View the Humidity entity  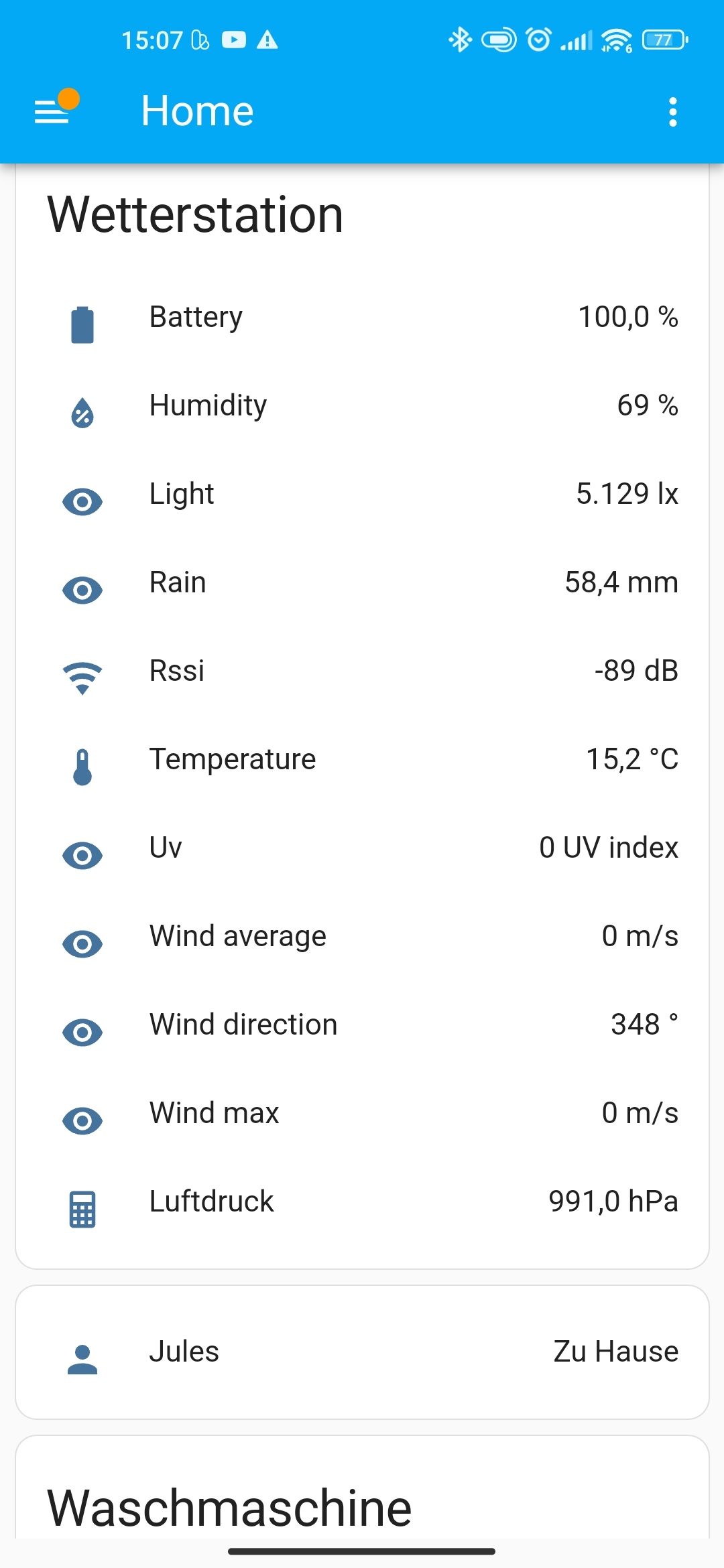point(362,406)
